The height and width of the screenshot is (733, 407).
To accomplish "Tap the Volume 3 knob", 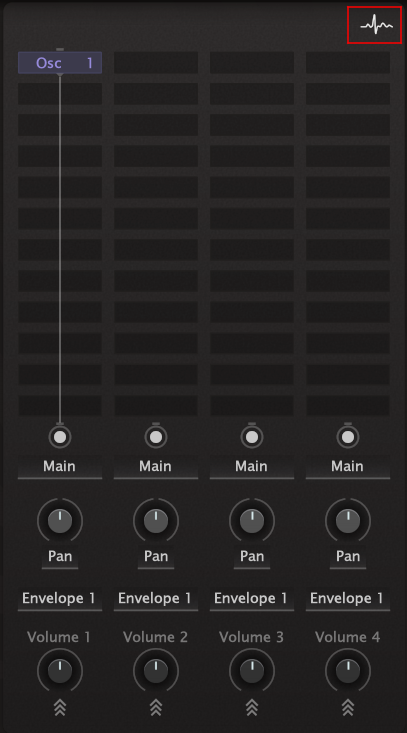I will coord(252,671).
